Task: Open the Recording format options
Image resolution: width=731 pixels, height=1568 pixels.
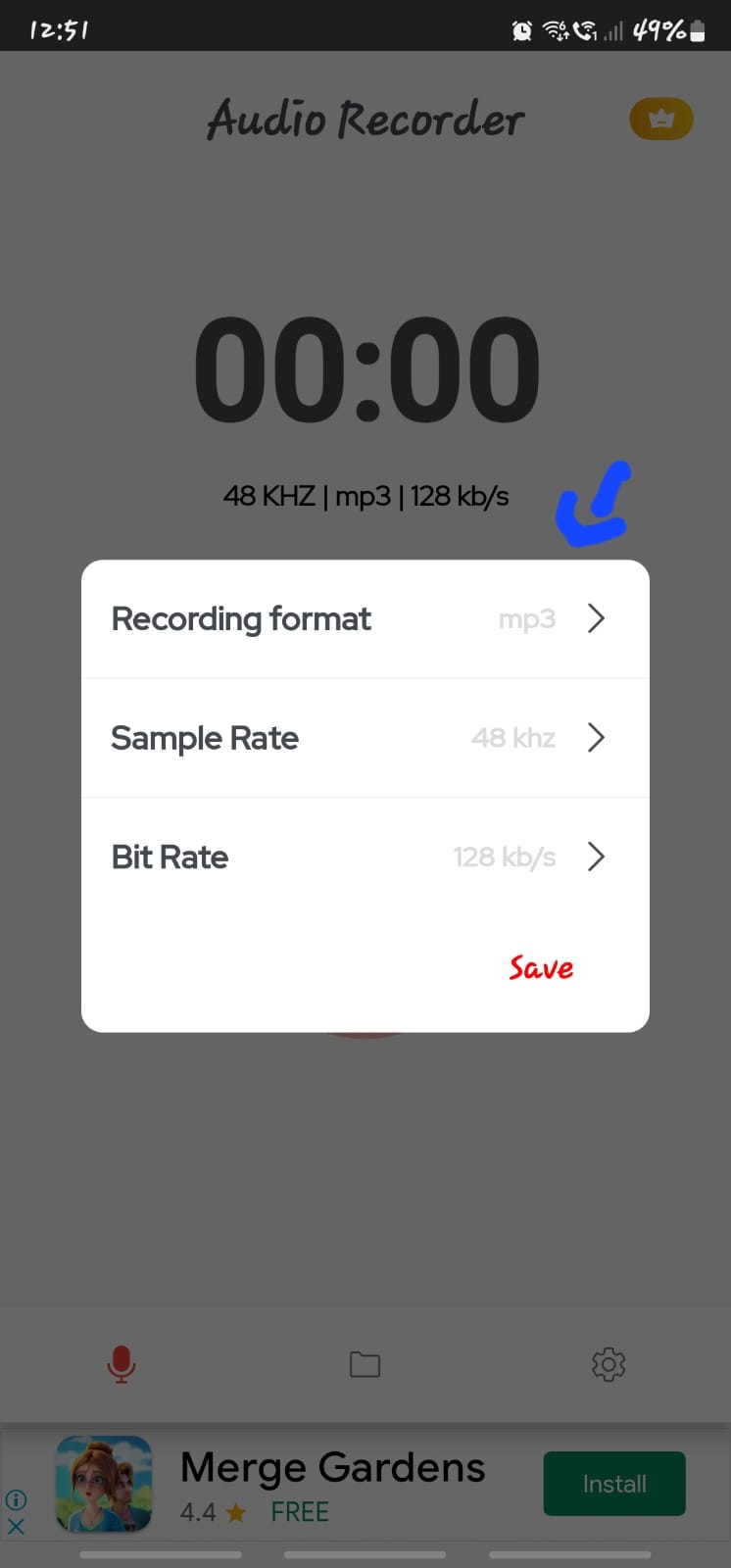Action: (365, 618)
